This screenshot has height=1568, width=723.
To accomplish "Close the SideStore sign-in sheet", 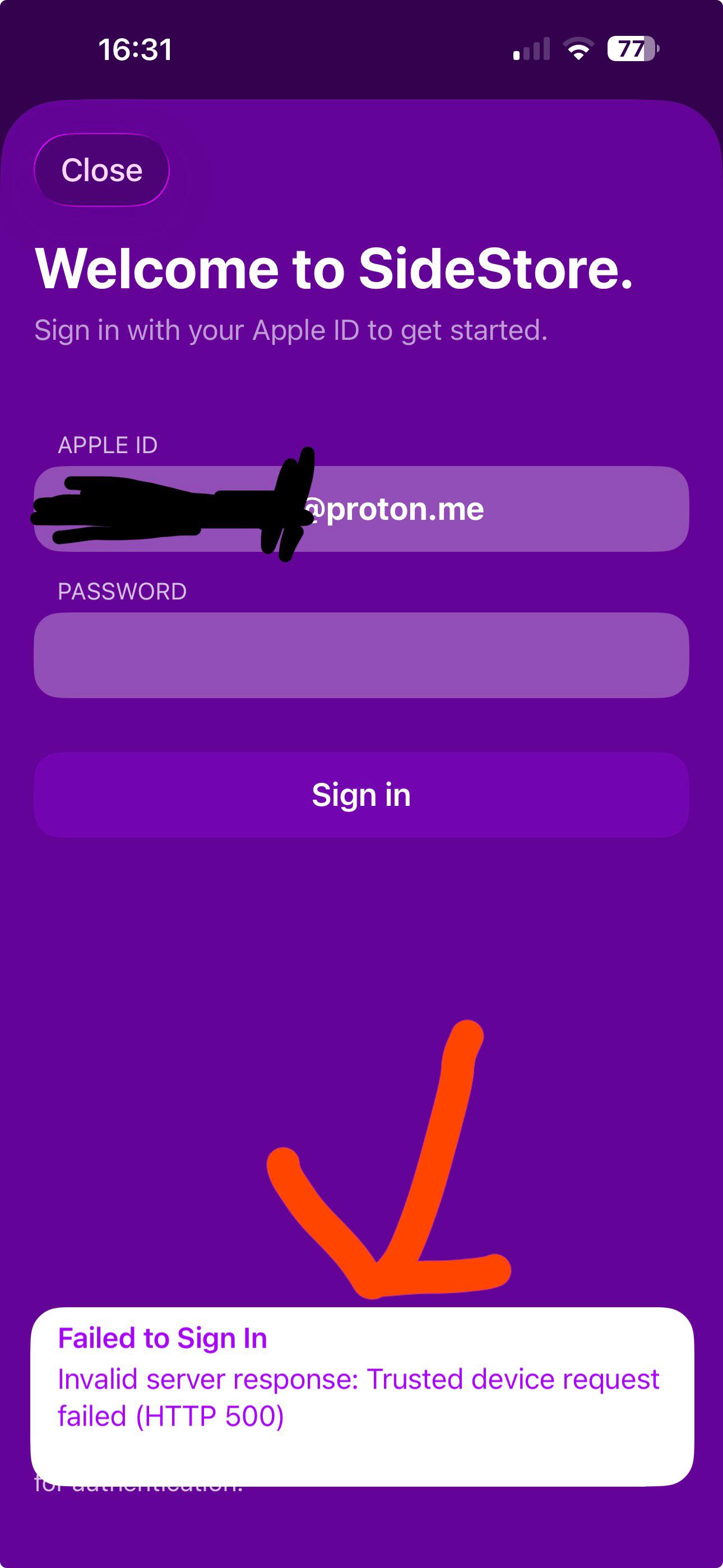I will pos(101,170).
